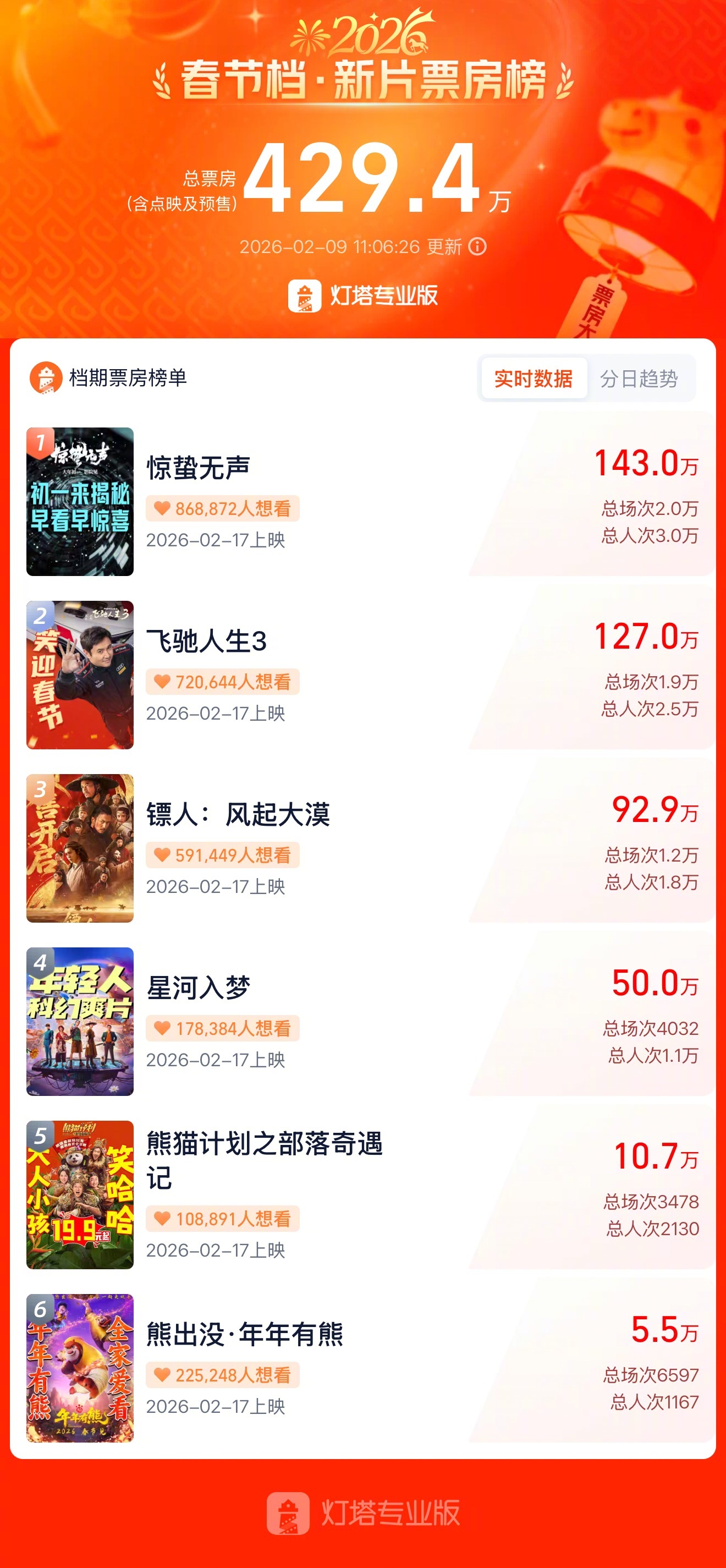Tap the heart icon on 飞驰人生3's want-to-watch count
The width and height of the screenshot is (726, 1568).
point(162,682)
